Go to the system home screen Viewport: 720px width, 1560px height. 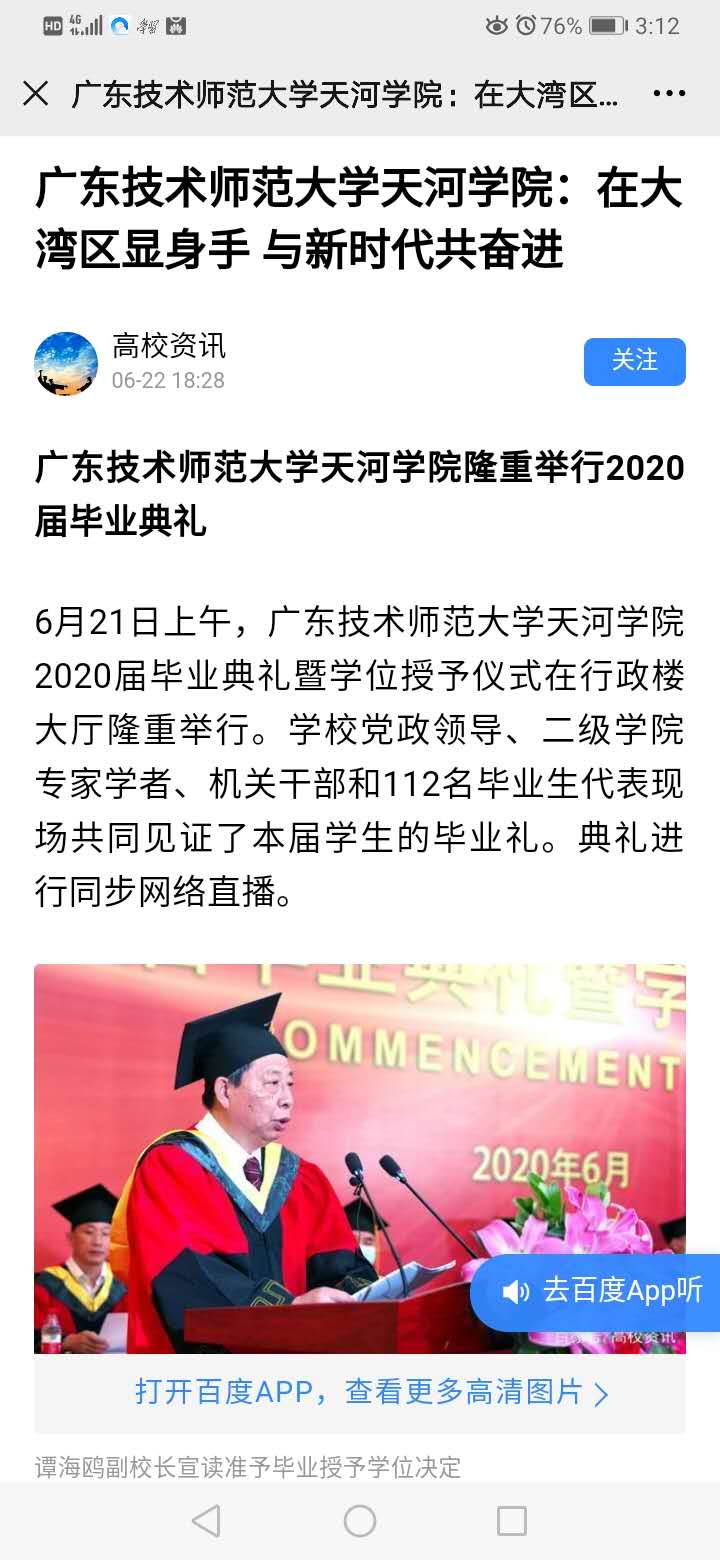(x=360, y=1521)
